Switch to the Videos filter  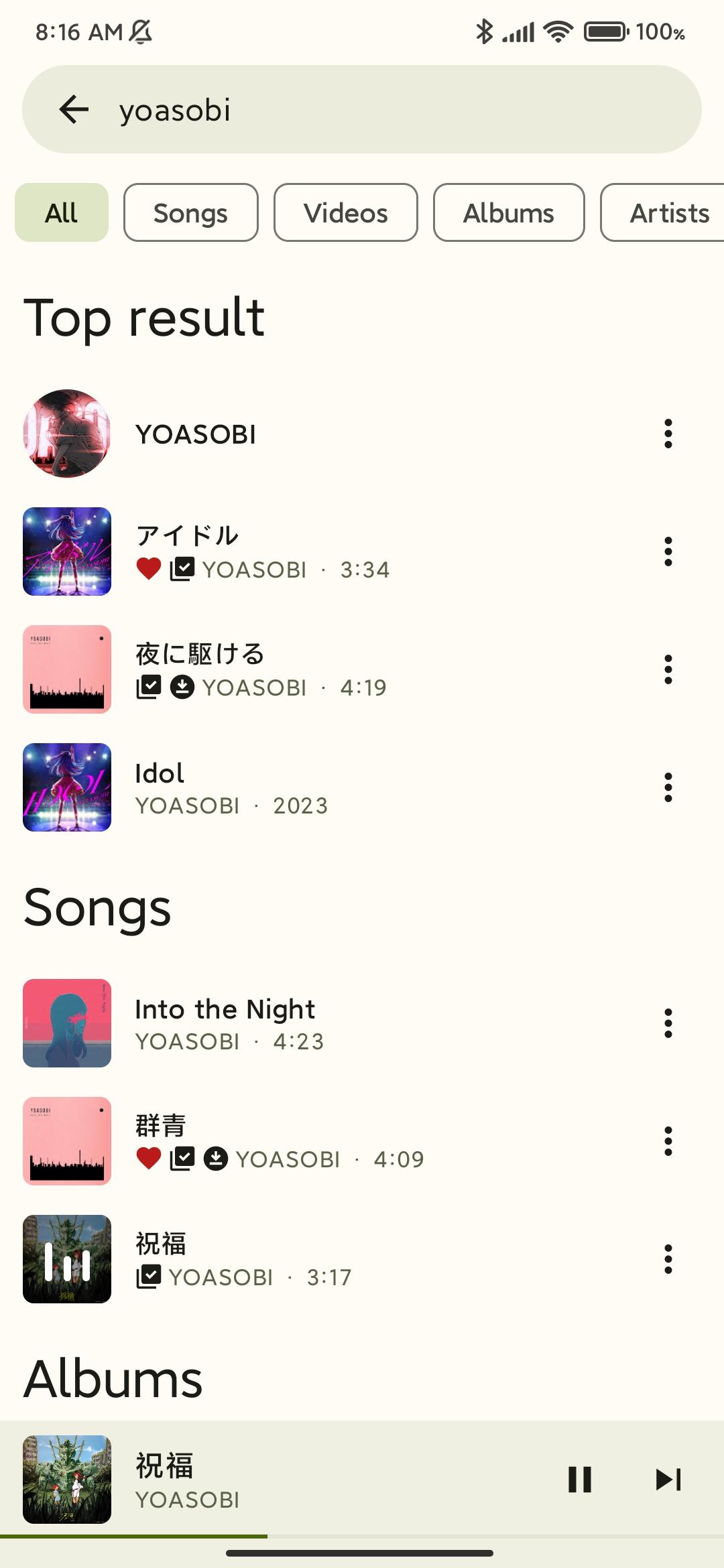[345, 212]
